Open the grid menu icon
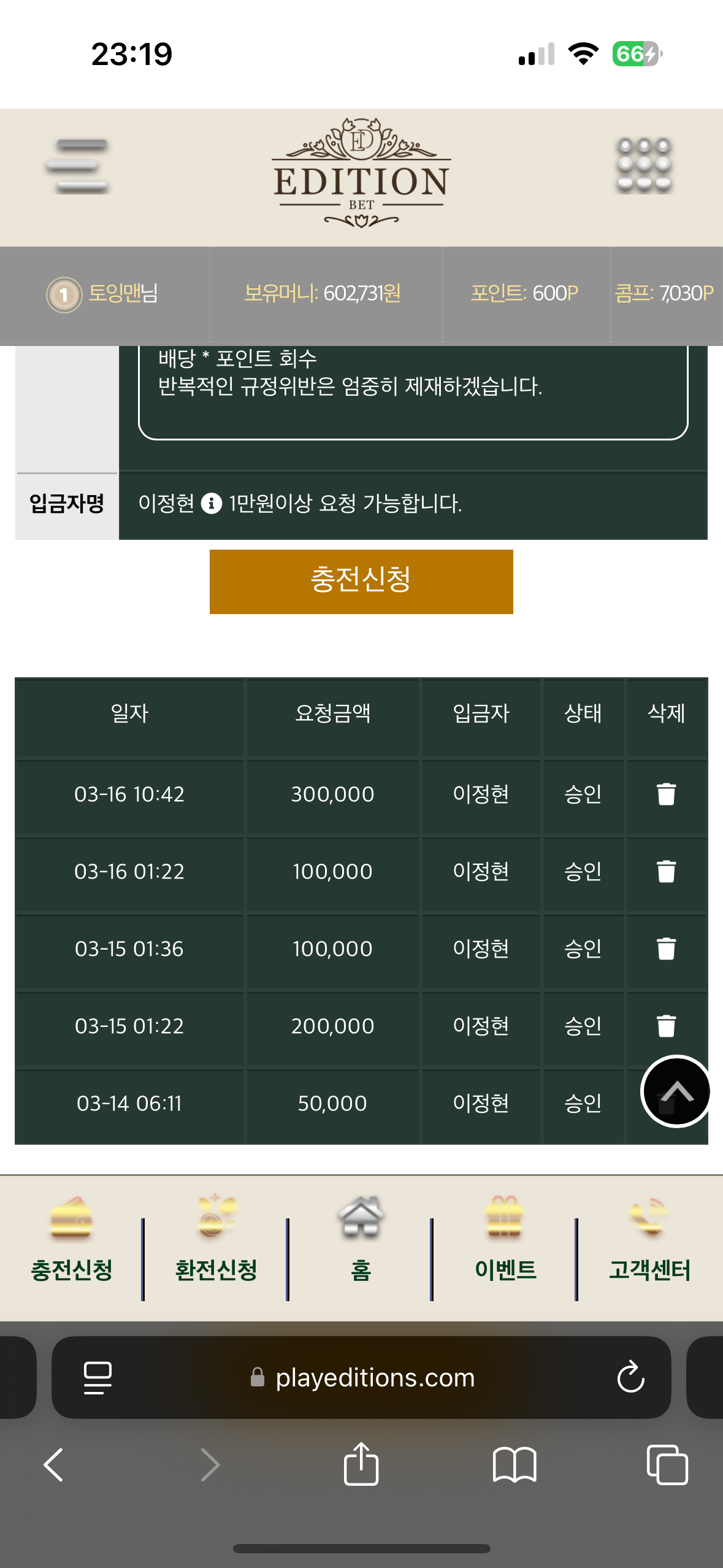 (644, 166)
